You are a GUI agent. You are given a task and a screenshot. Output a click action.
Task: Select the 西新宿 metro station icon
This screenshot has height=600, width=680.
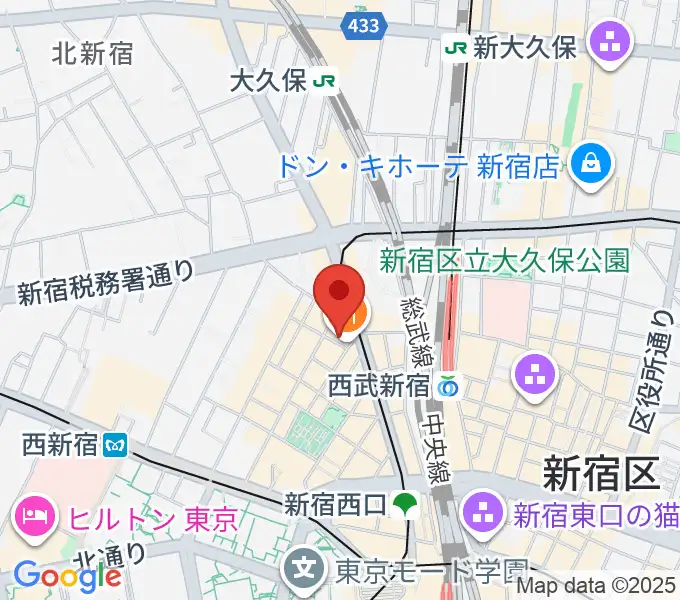(117, 441)
